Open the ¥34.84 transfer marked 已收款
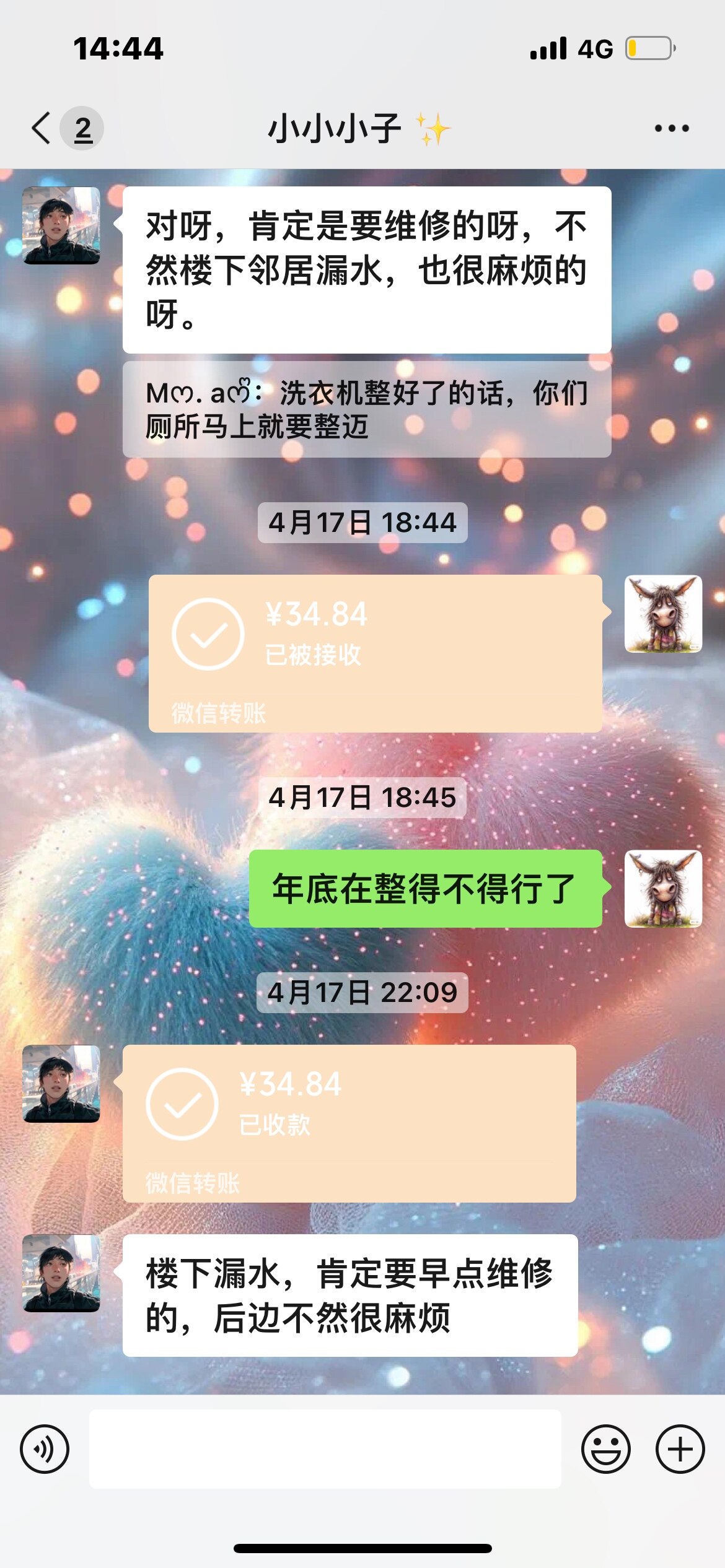Viewport: 725px width, 1568px height. (x=349, y=1123)
